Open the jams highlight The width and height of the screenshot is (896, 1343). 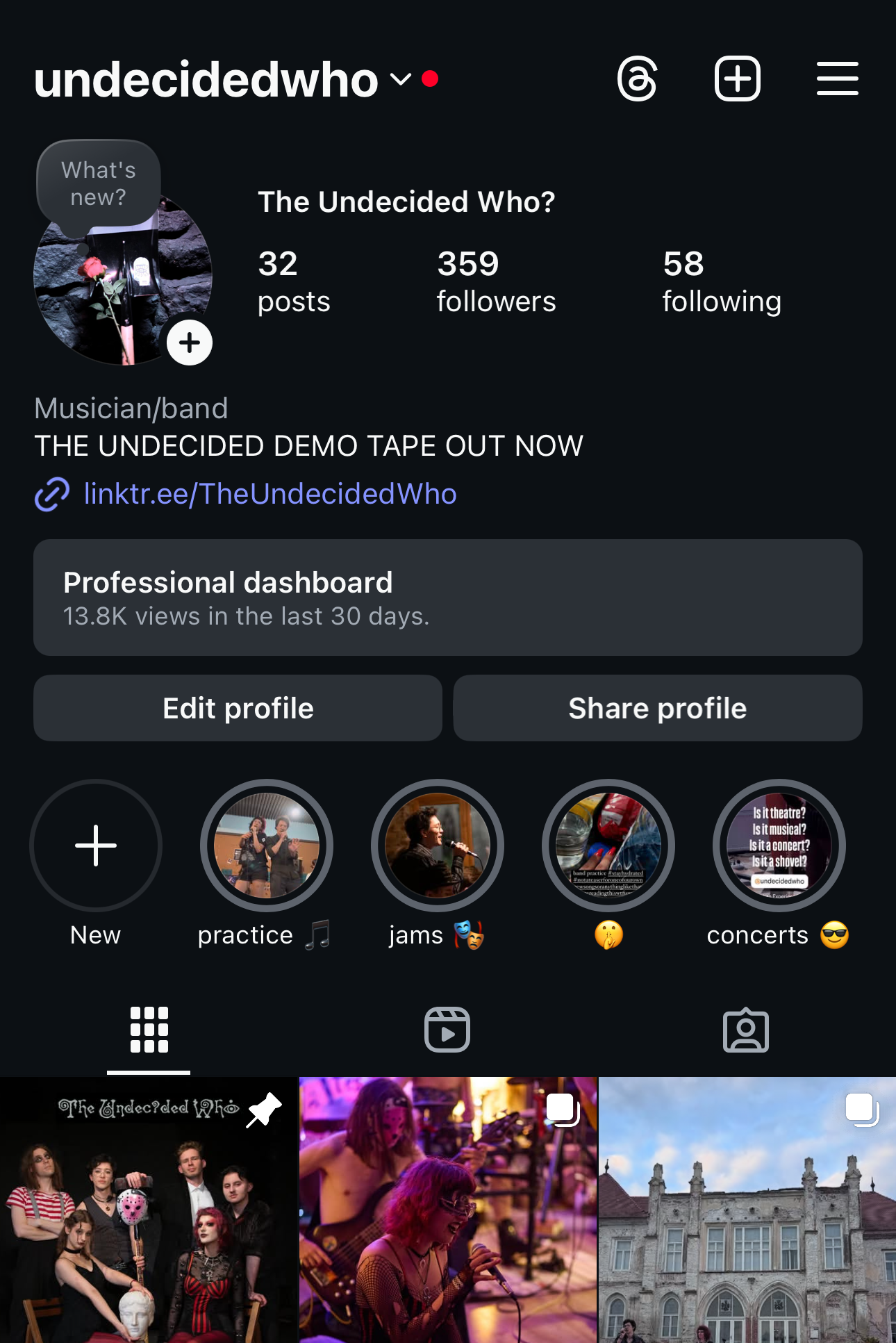tap(438, 846)
